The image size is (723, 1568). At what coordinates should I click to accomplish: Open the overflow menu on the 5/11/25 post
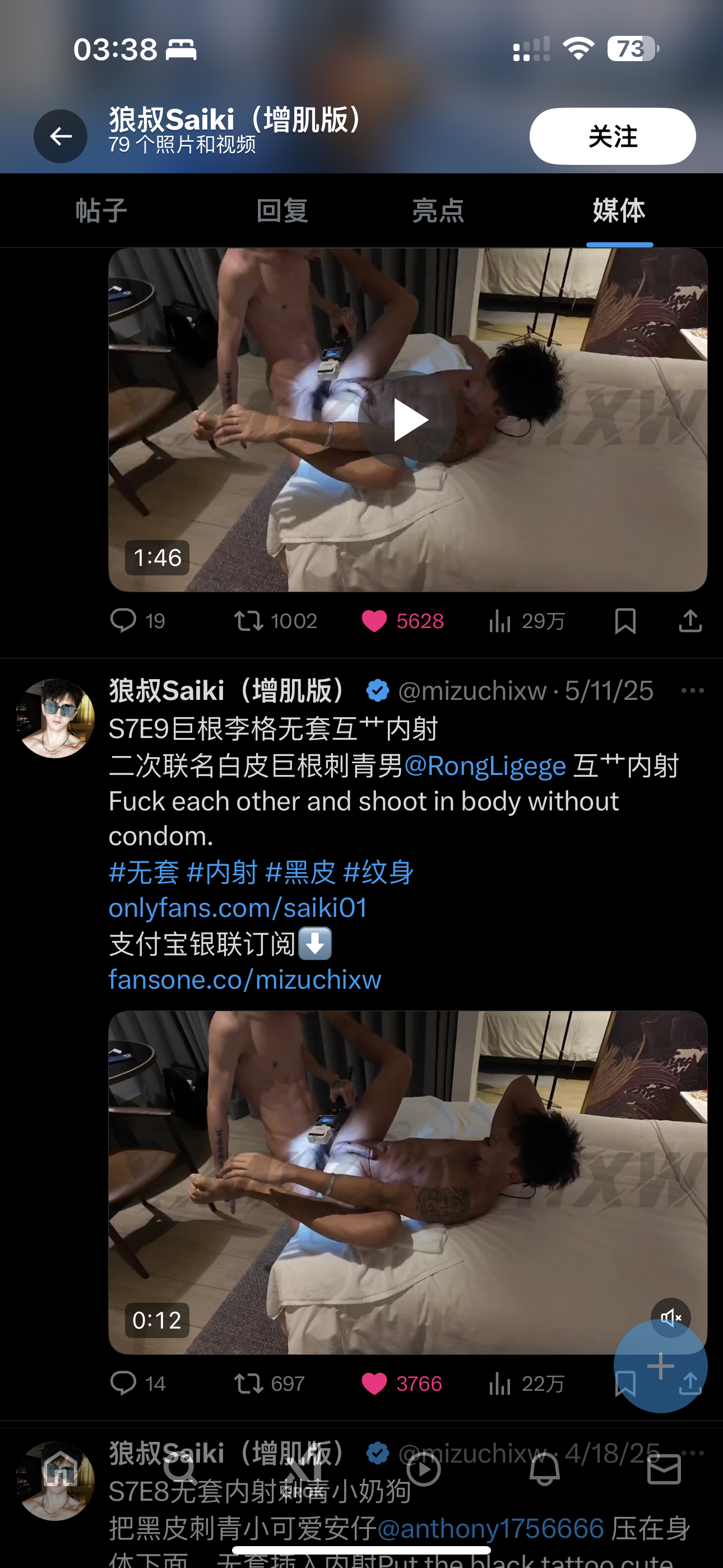[693, 690]
